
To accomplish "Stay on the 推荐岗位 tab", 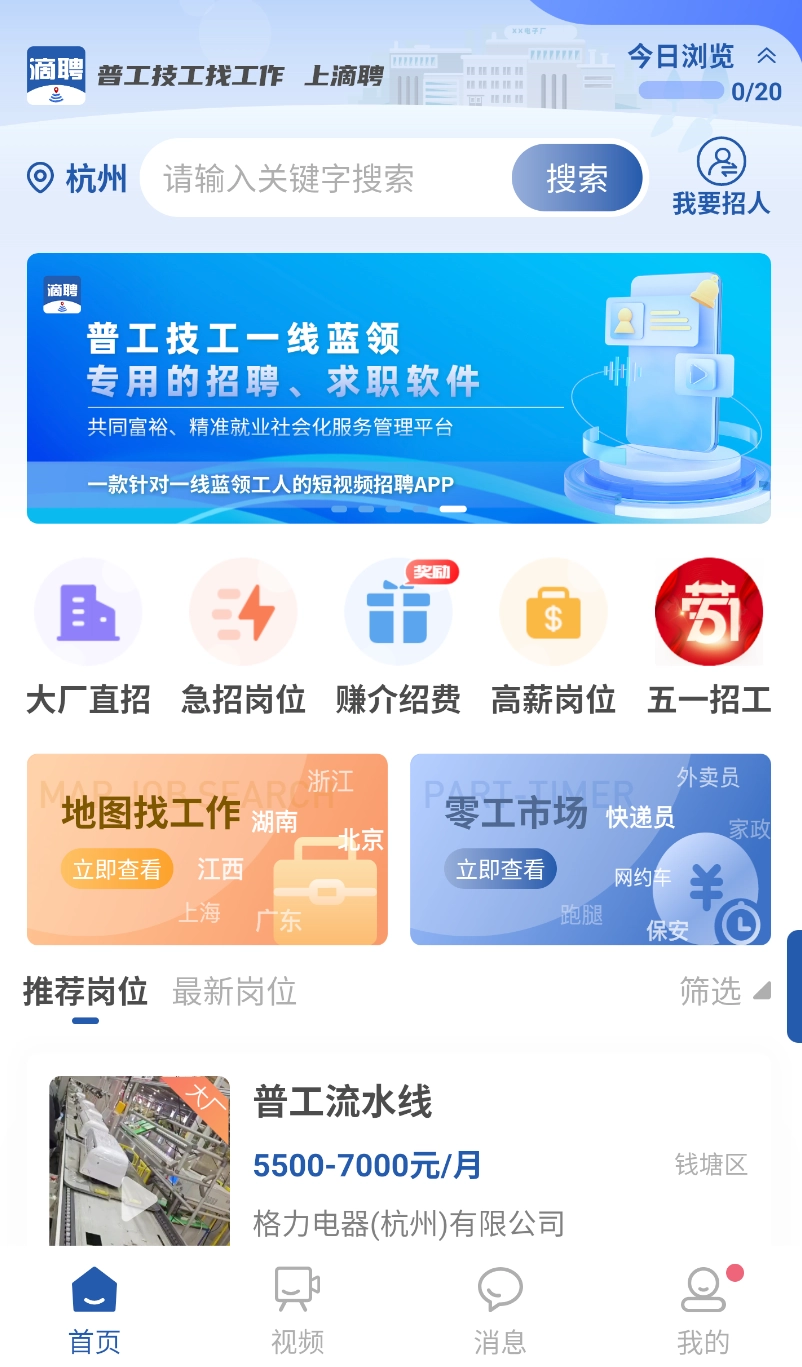I will click(85, 992).
